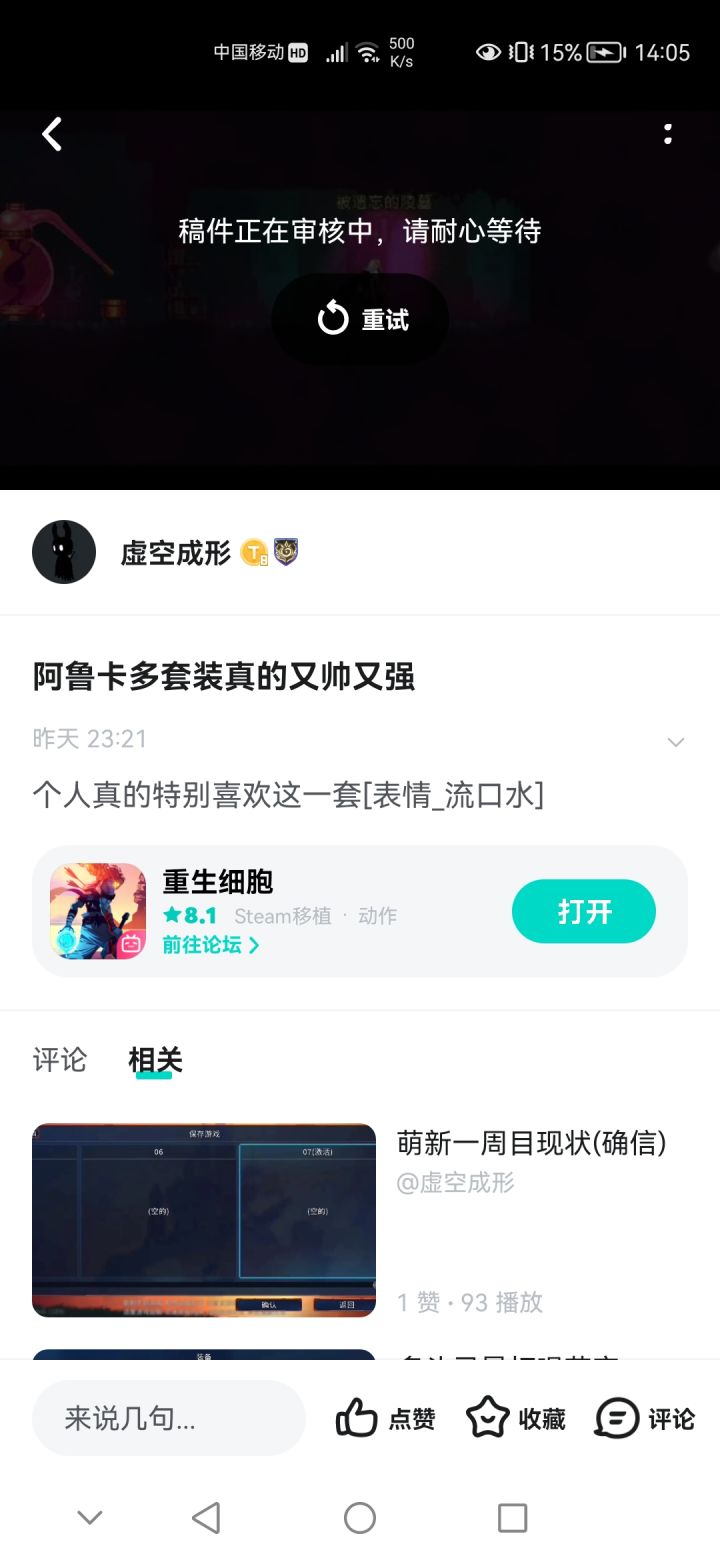This screenshot has width=720, height=1560.
Task: Tap the 来说几句 comment input field
Action: click(x=168, y=1417)
